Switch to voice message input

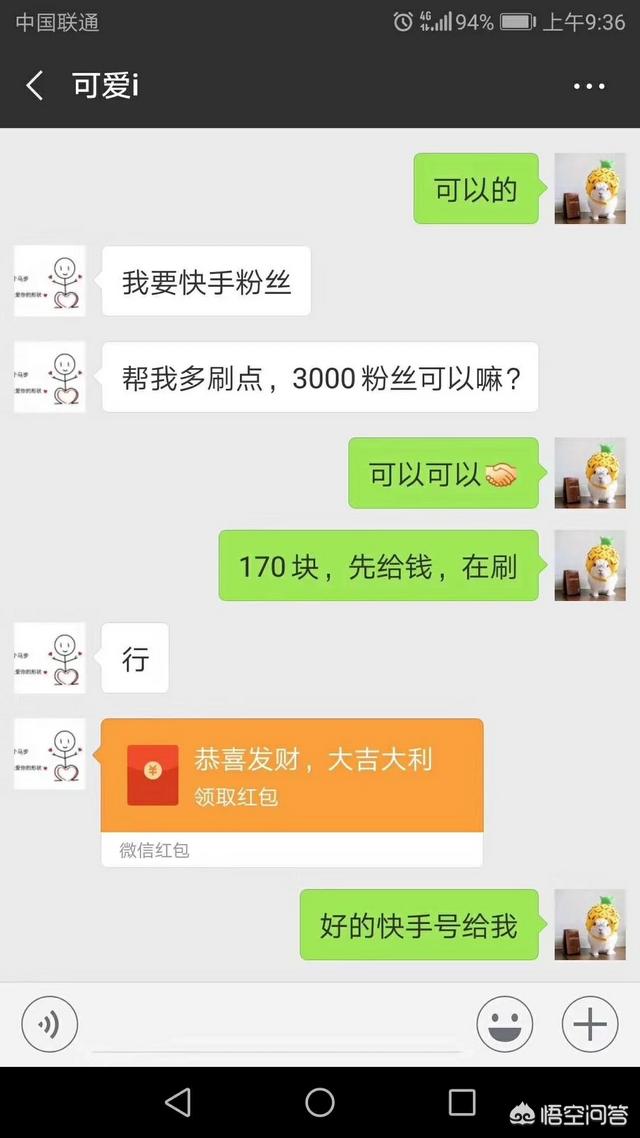pos(49,1025)
